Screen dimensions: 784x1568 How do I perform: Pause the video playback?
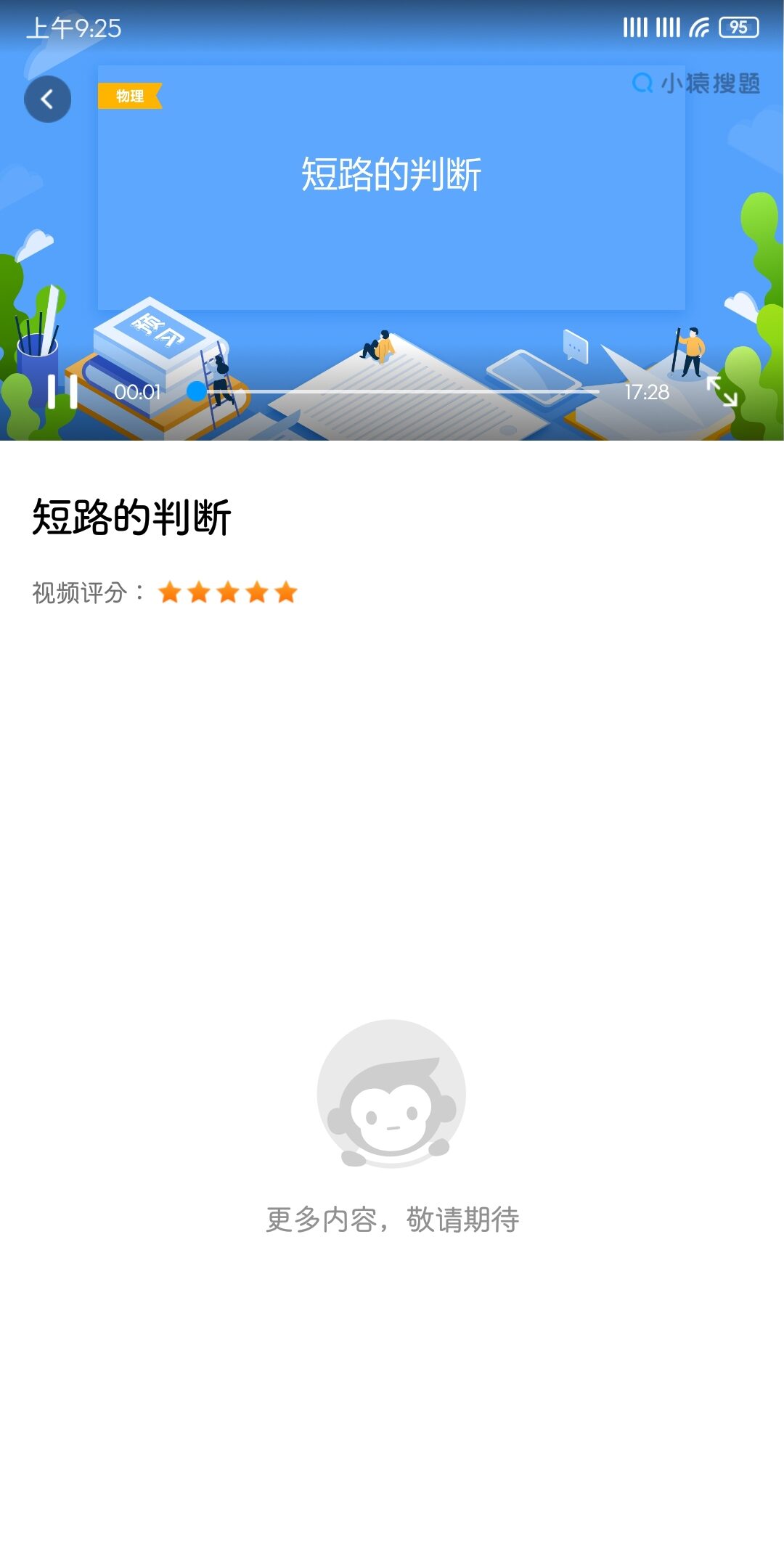[62, 392]
